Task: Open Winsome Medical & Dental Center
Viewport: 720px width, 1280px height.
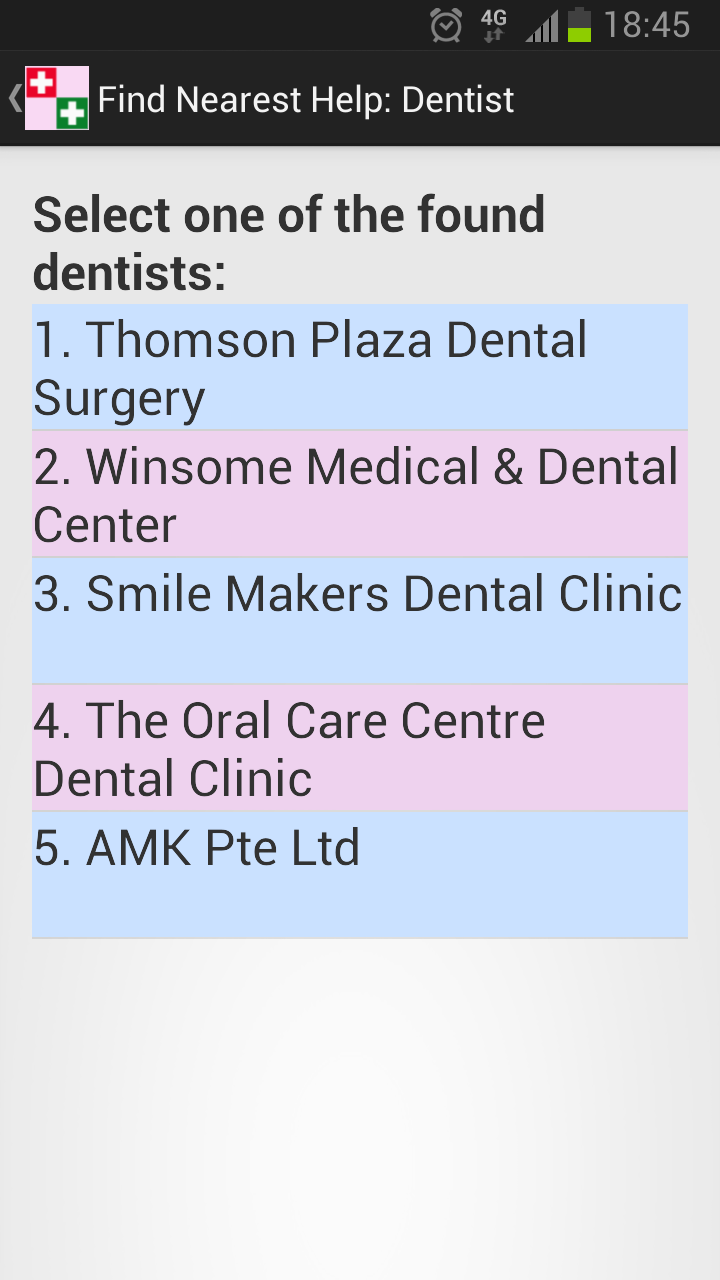Action: pyautogui.click(x=359, y=494)
